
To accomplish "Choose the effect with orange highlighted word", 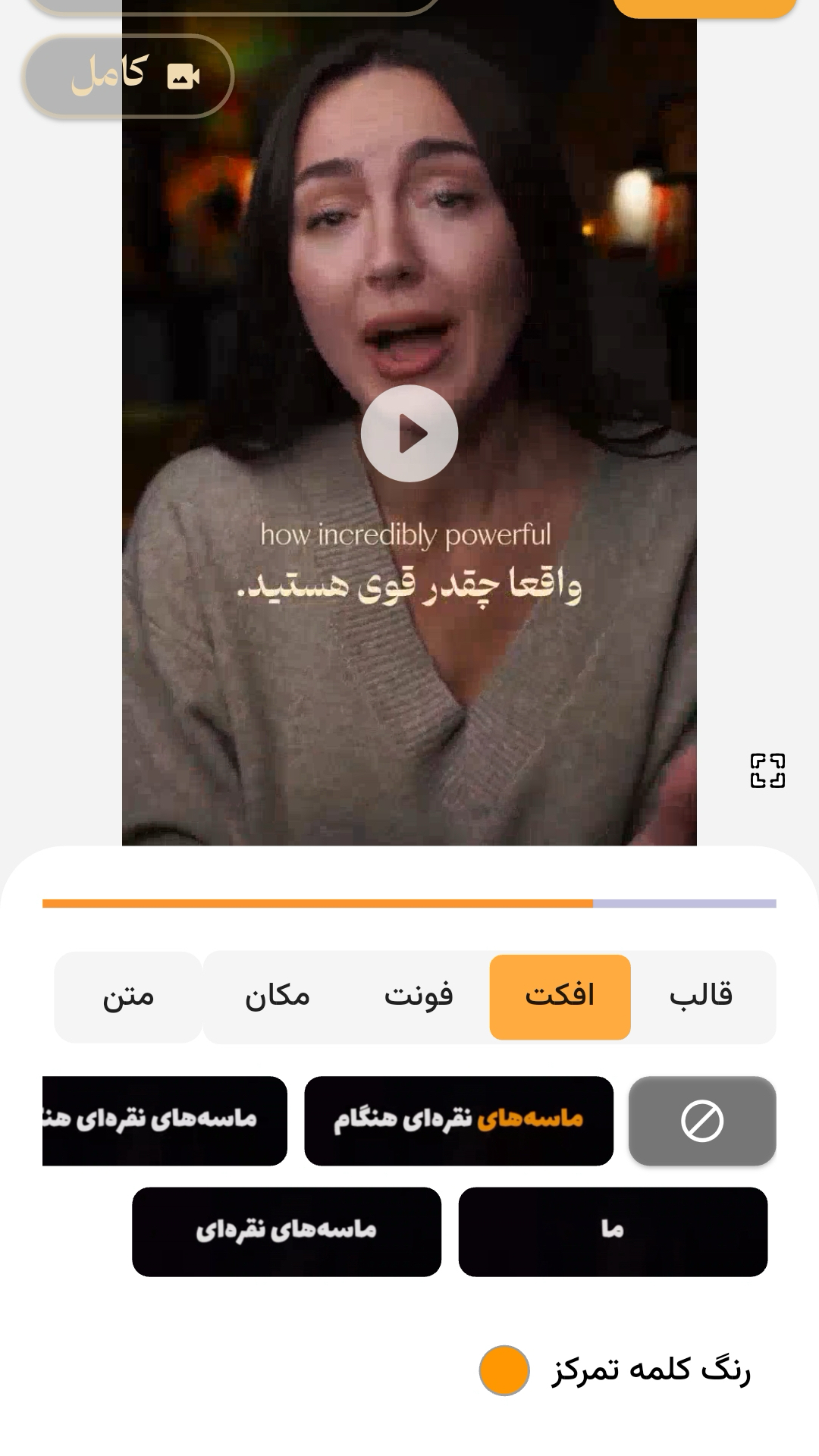I will 459,1121.
